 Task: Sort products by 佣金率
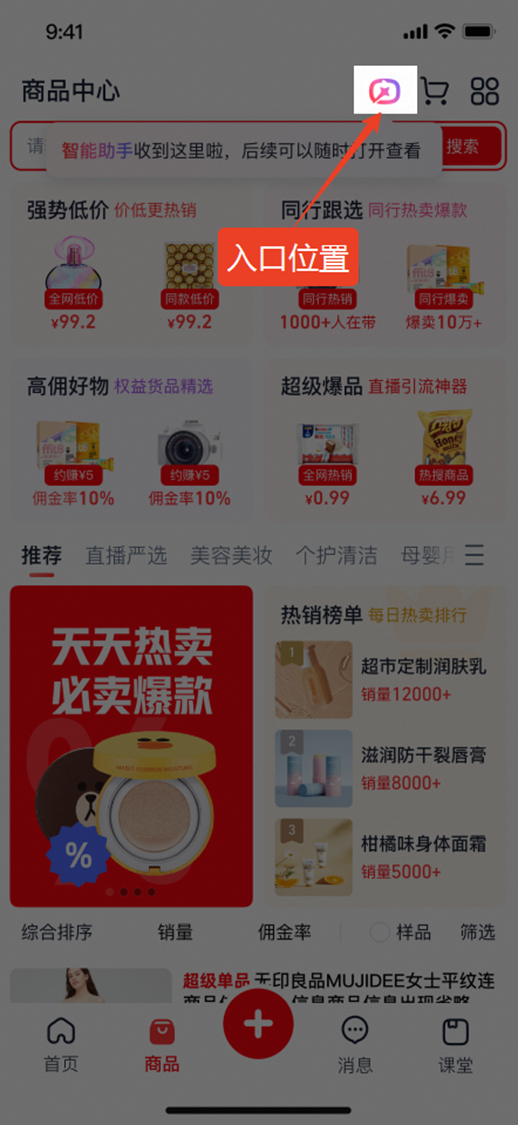[285, 932]
